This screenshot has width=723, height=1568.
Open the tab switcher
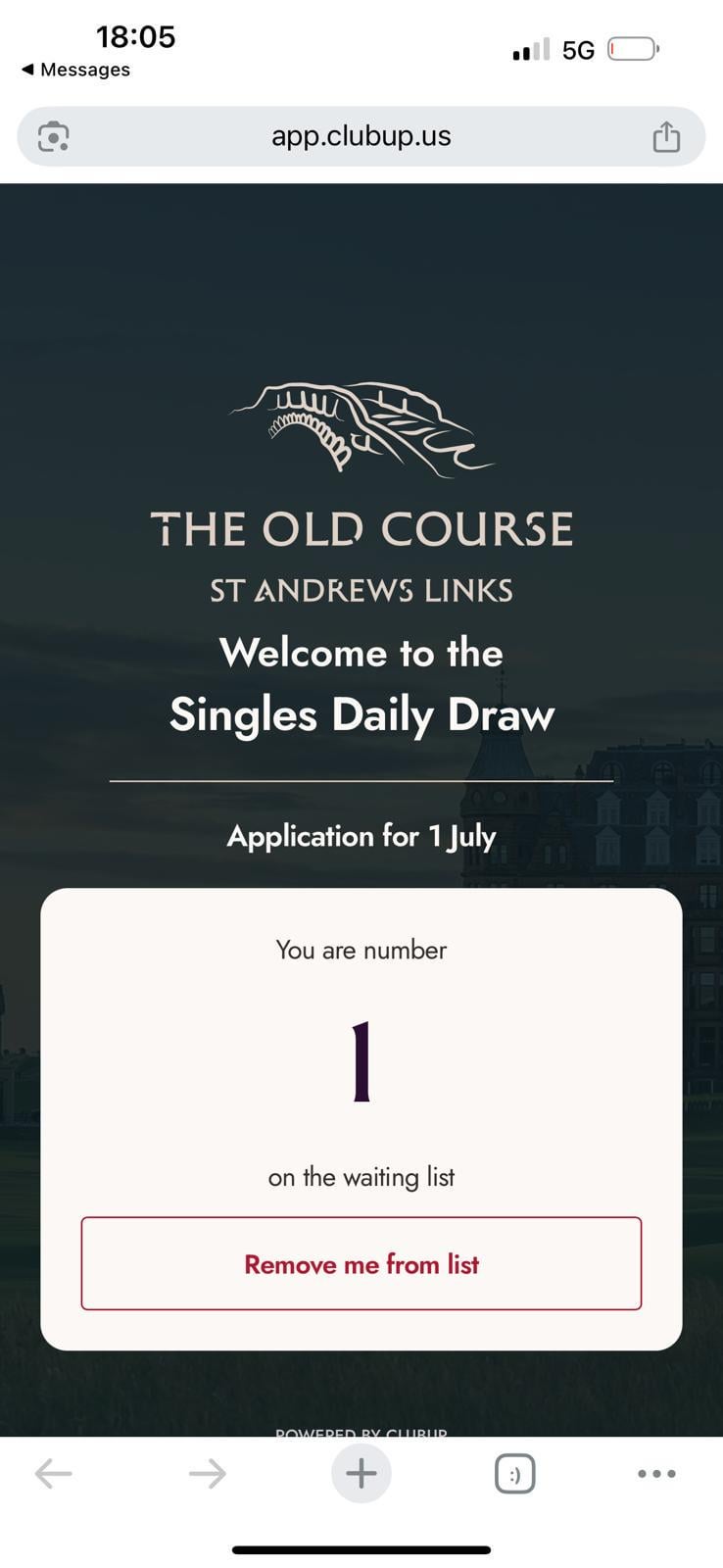coord(515,1473)
